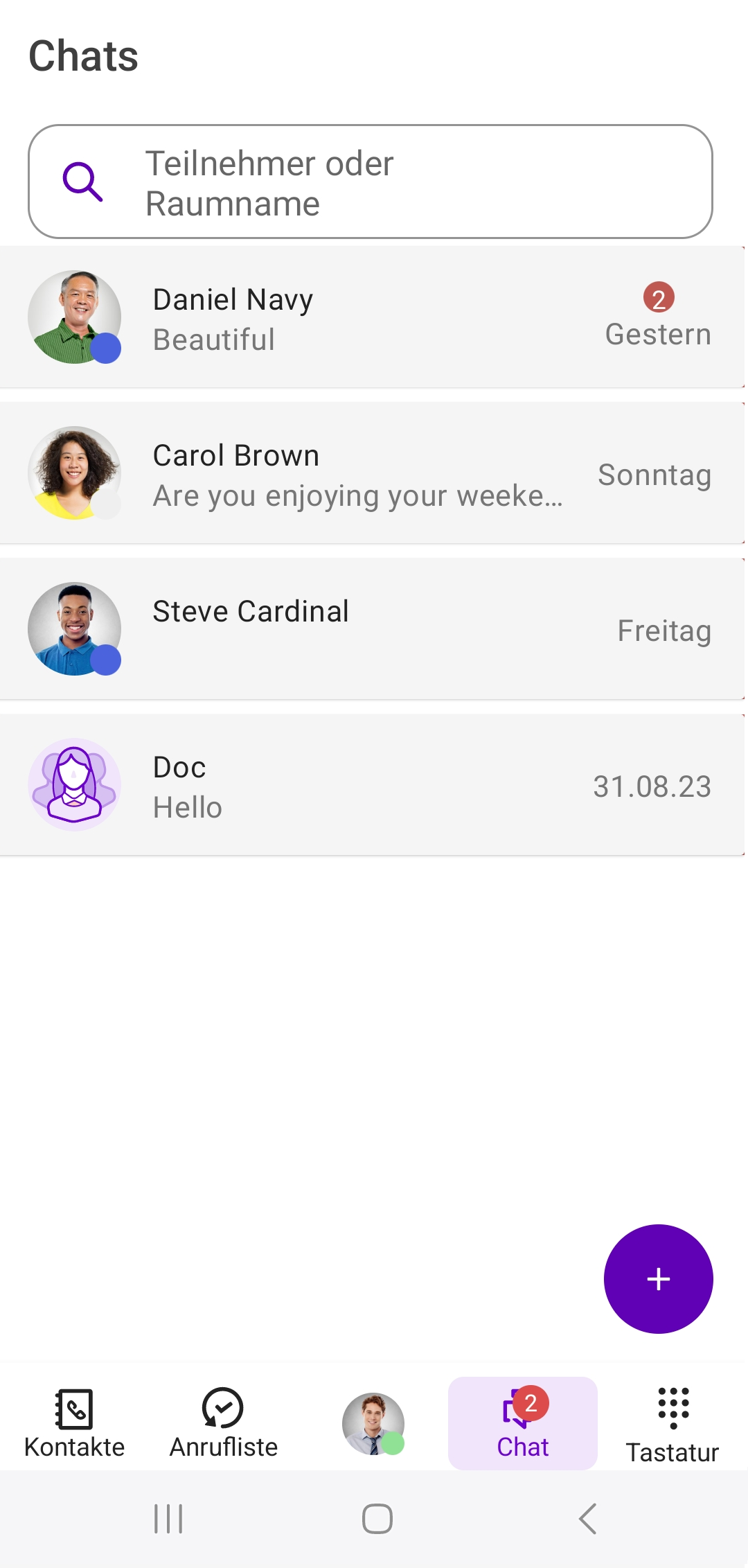Go back using system back button
Viewport: 748px width, 1568px height.
[x=587, y=1519]
